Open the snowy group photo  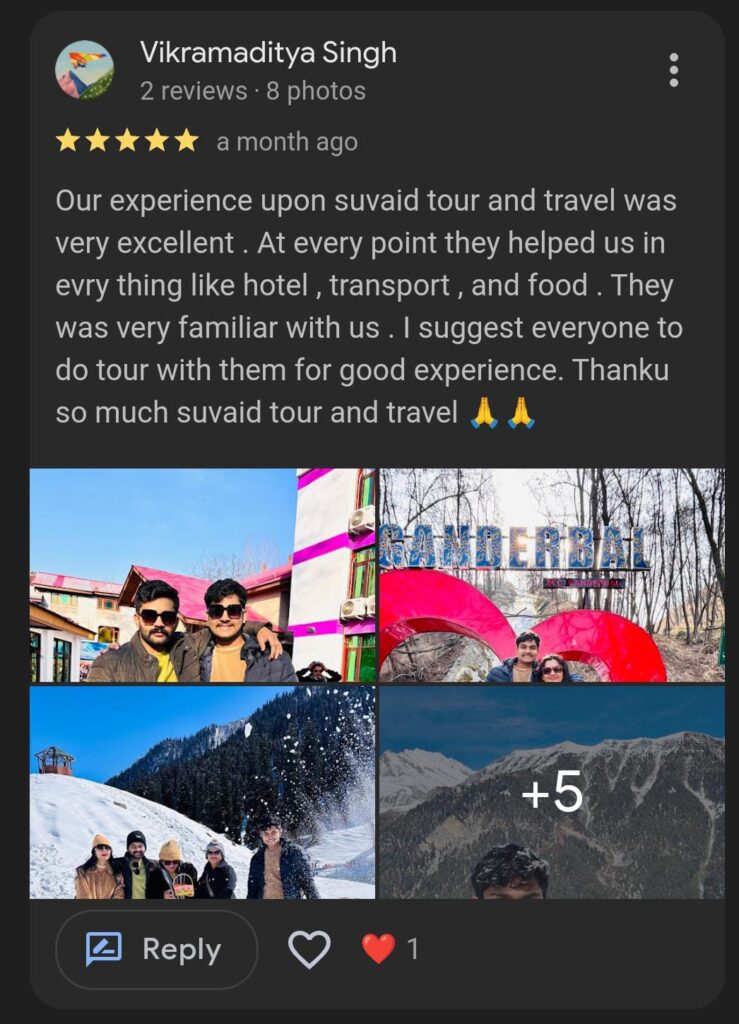click(202, 792)
